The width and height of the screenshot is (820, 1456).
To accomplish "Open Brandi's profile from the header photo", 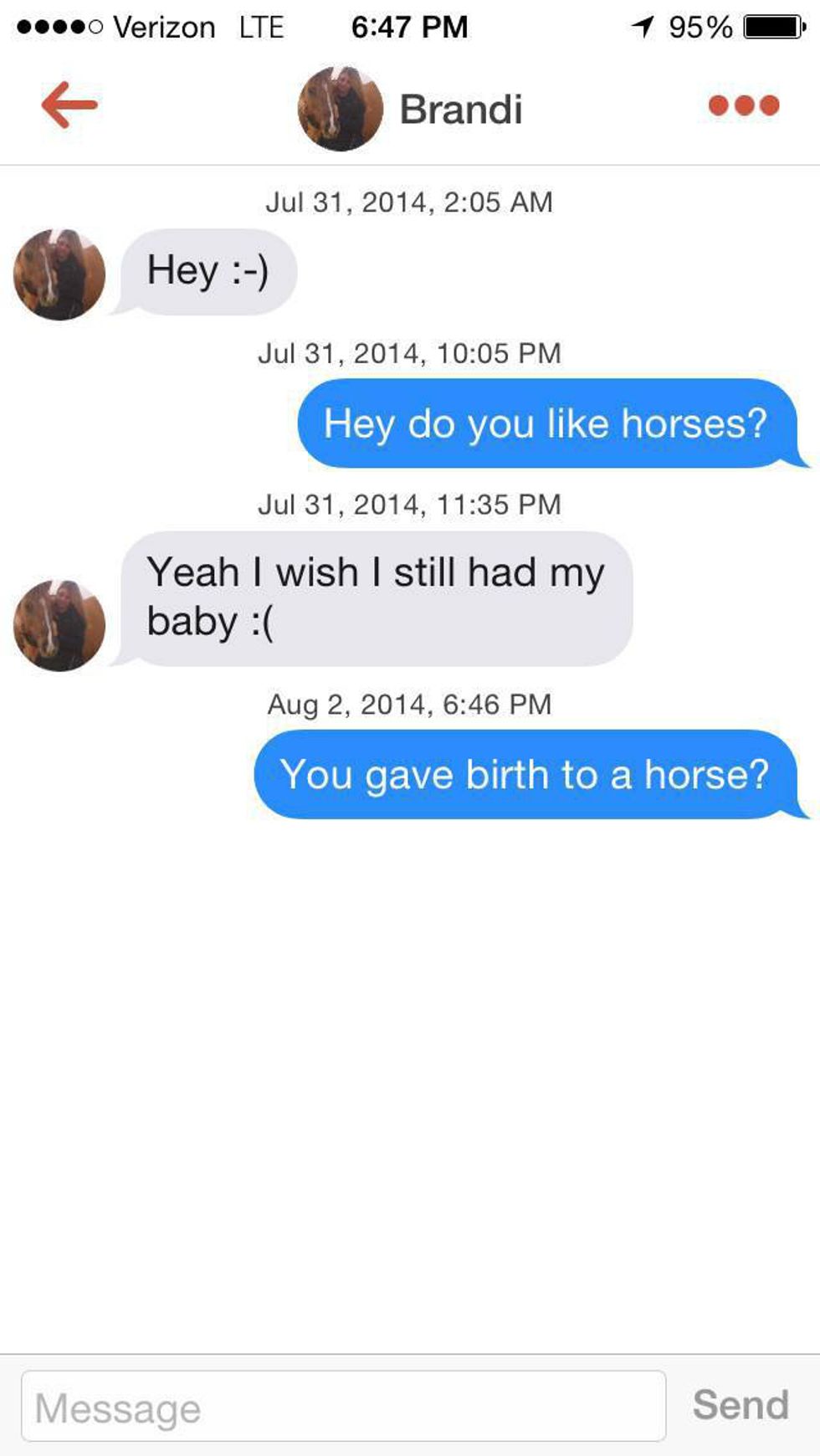I will pyautogui.click(x=340, y=109).
